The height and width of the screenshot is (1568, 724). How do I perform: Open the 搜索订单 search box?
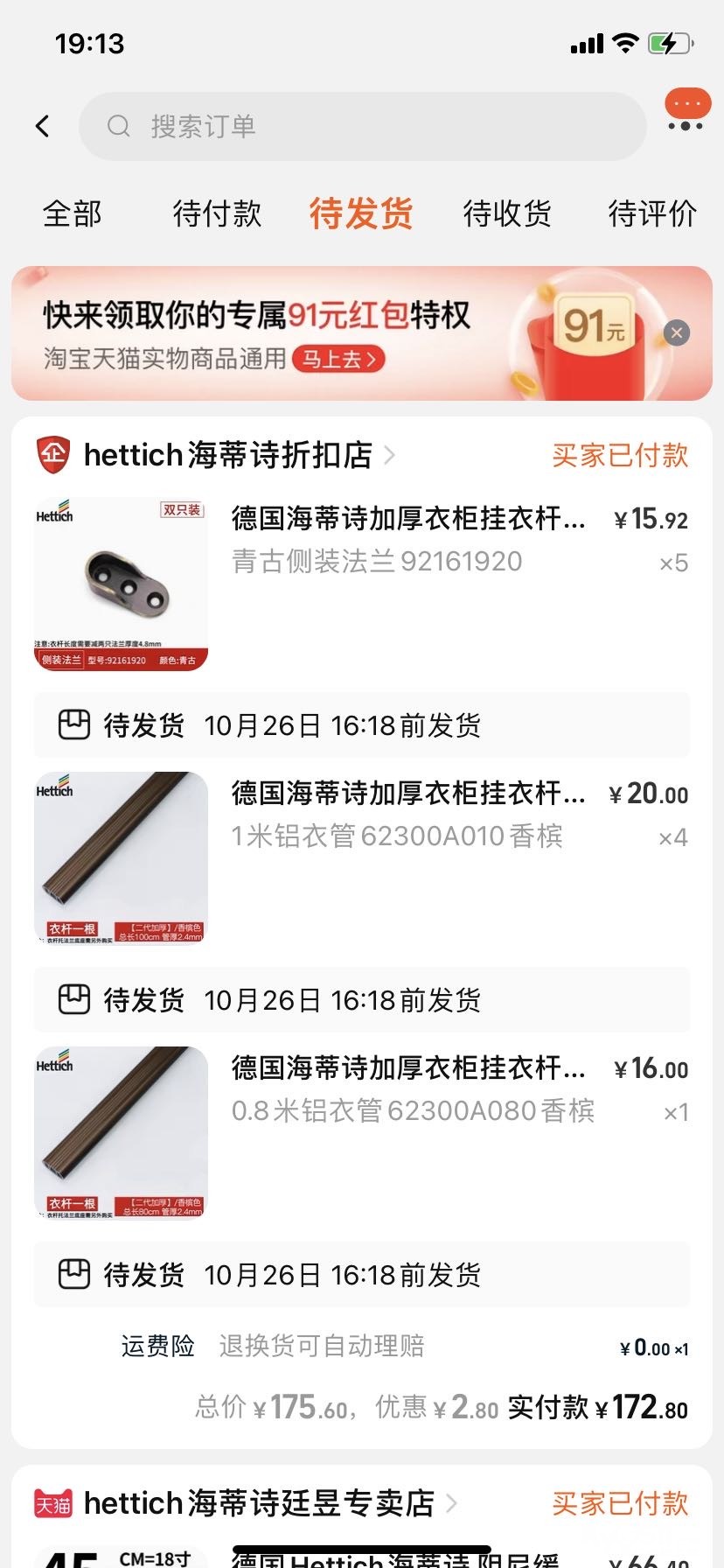click(x=362, y=126)
